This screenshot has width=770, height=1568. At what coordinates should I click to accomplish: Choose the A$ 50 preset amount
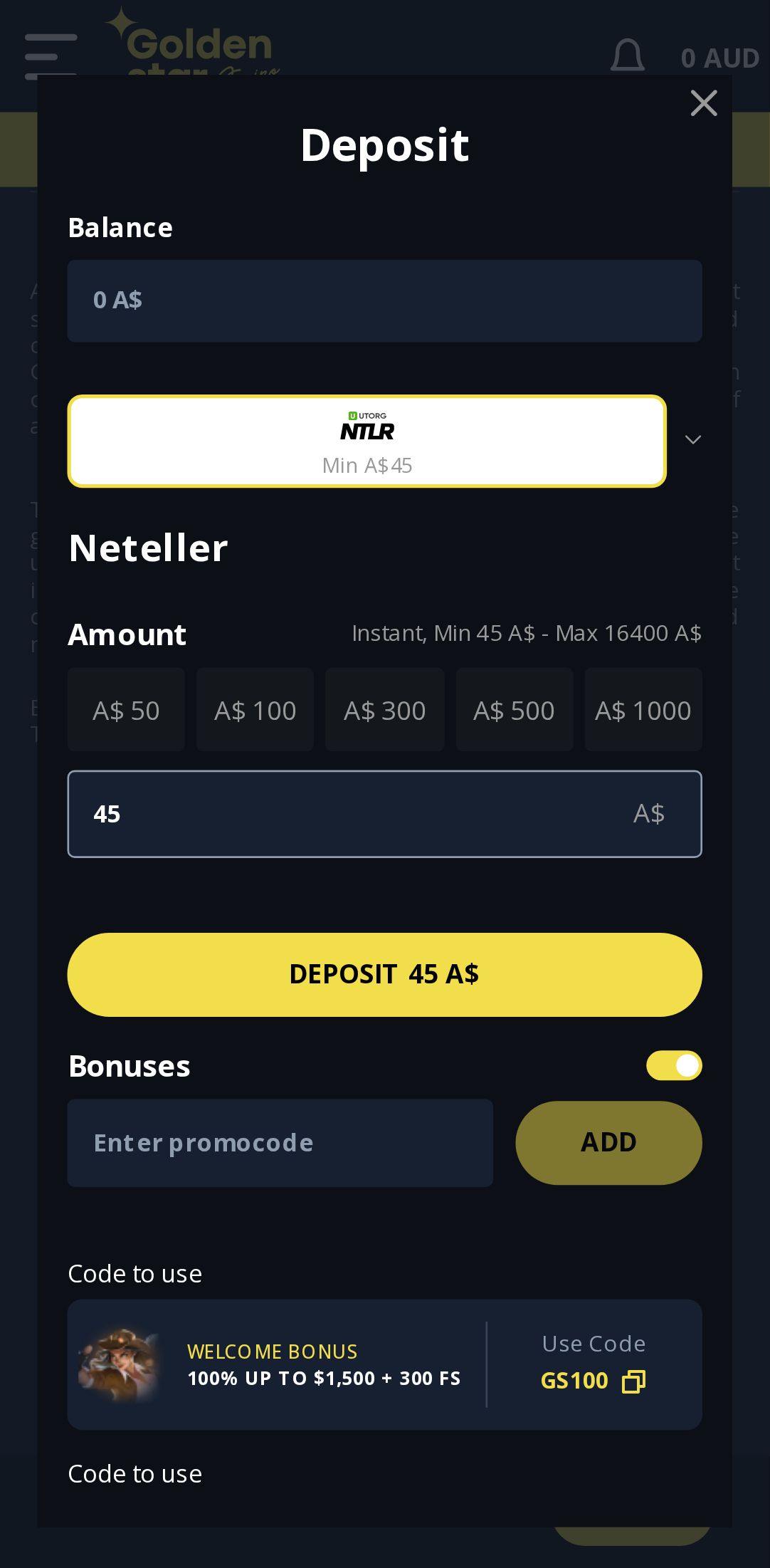tap(126, 710)
